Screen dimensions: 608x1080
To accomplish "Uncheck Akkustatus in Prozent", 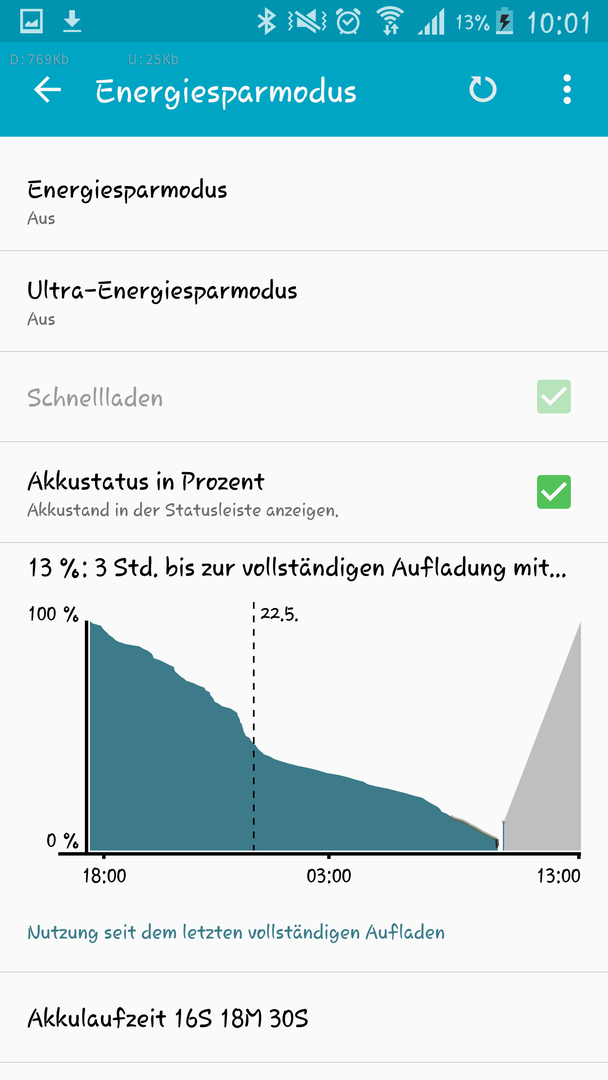I will click(554, 492).
